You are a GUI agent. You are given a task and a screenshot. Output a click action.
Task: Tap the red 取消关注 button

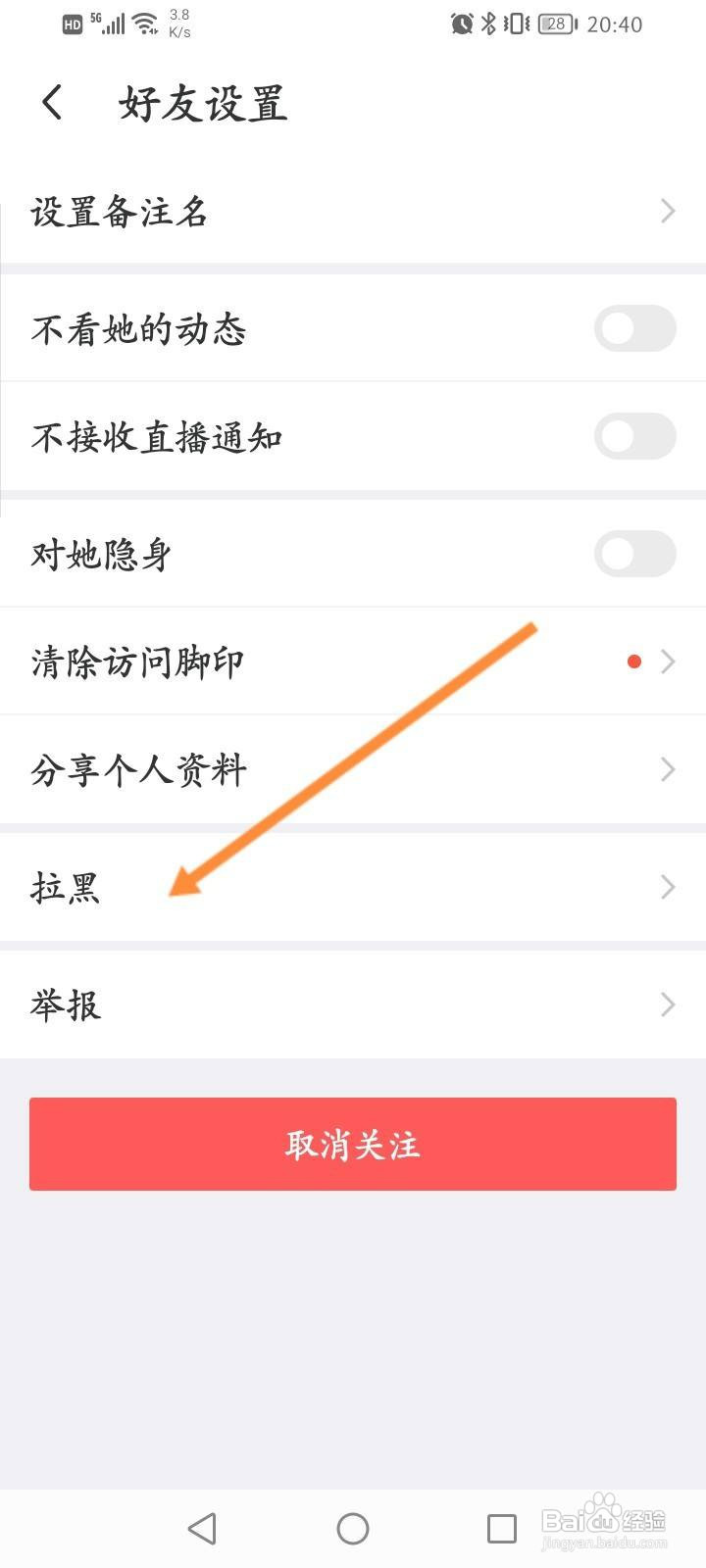(x=352, y=1144)
